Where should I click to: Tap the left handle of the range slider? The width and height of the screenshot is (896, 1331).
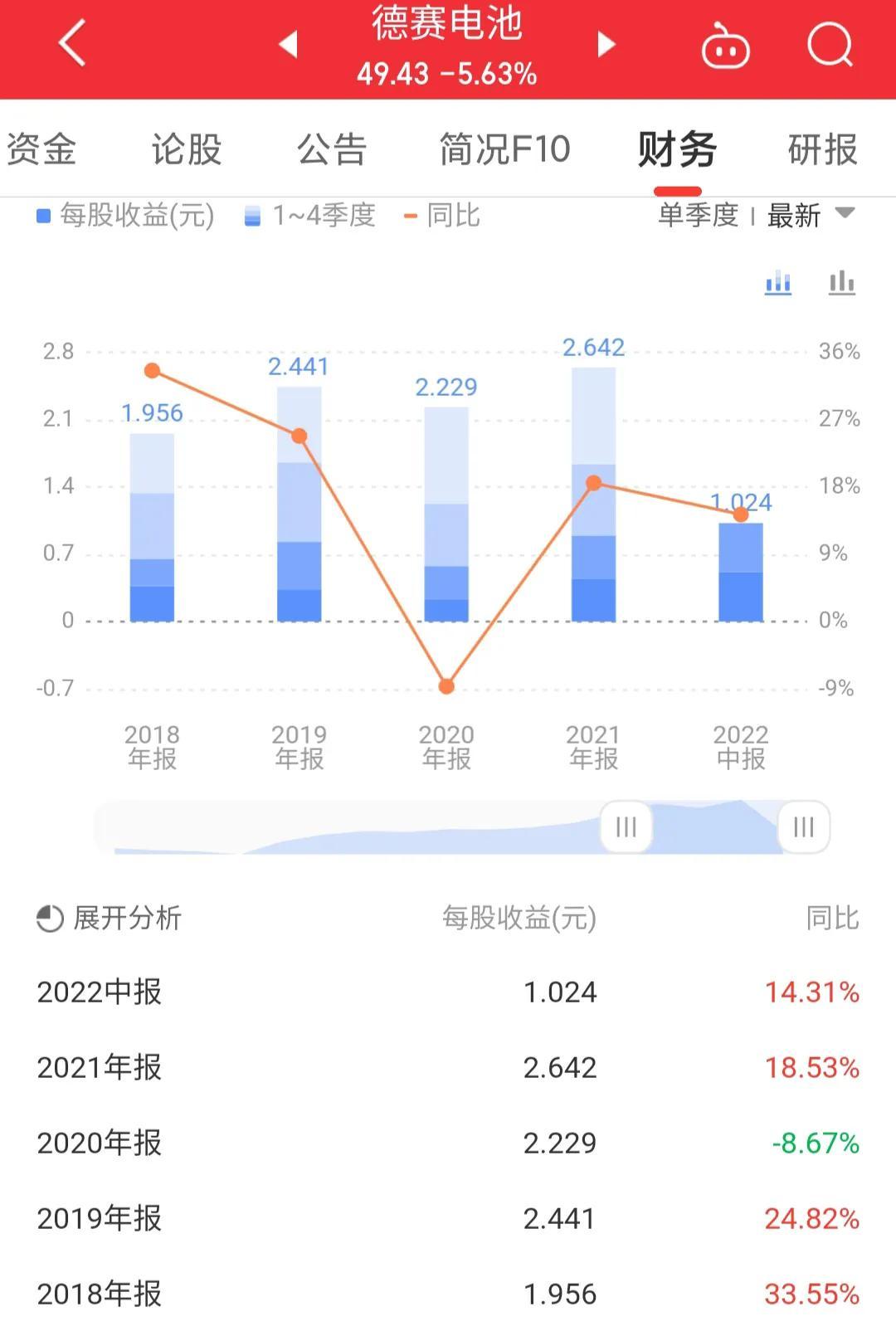(626, 826)
